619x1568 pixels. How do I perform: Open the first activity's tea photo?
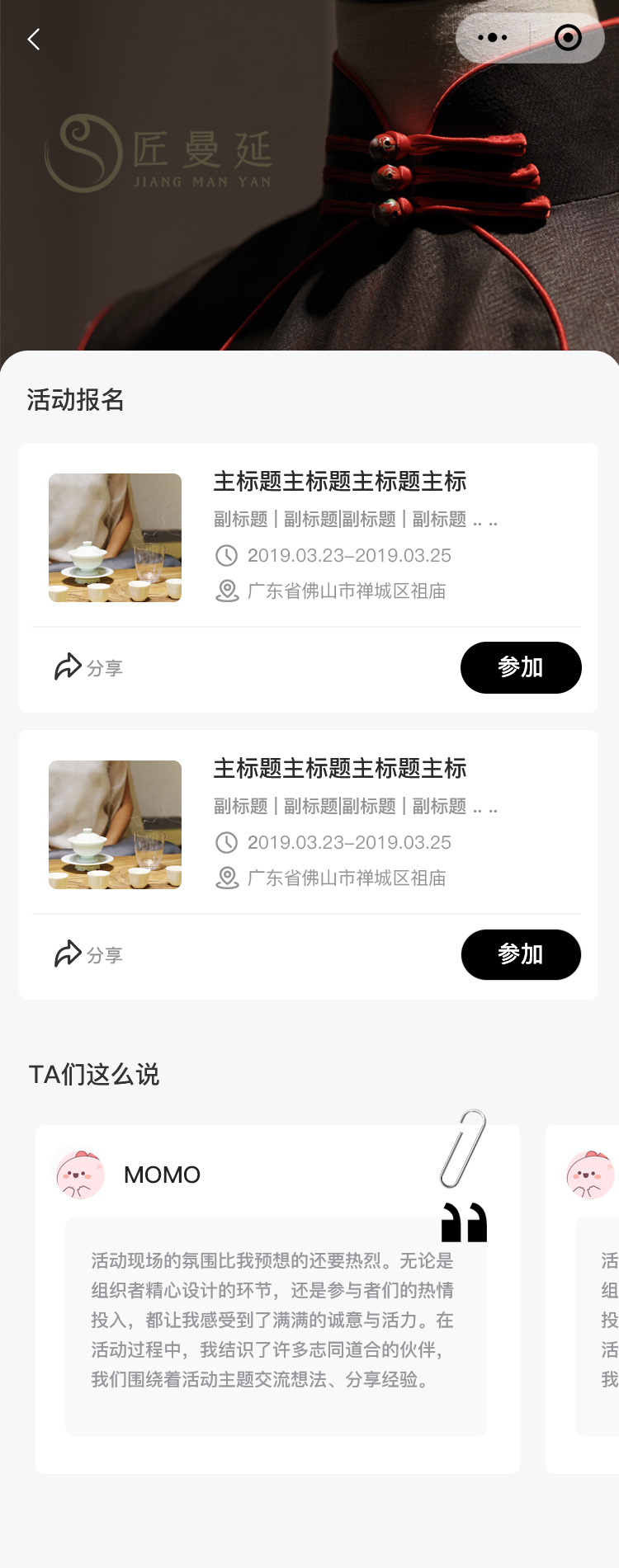click(115, 537)
